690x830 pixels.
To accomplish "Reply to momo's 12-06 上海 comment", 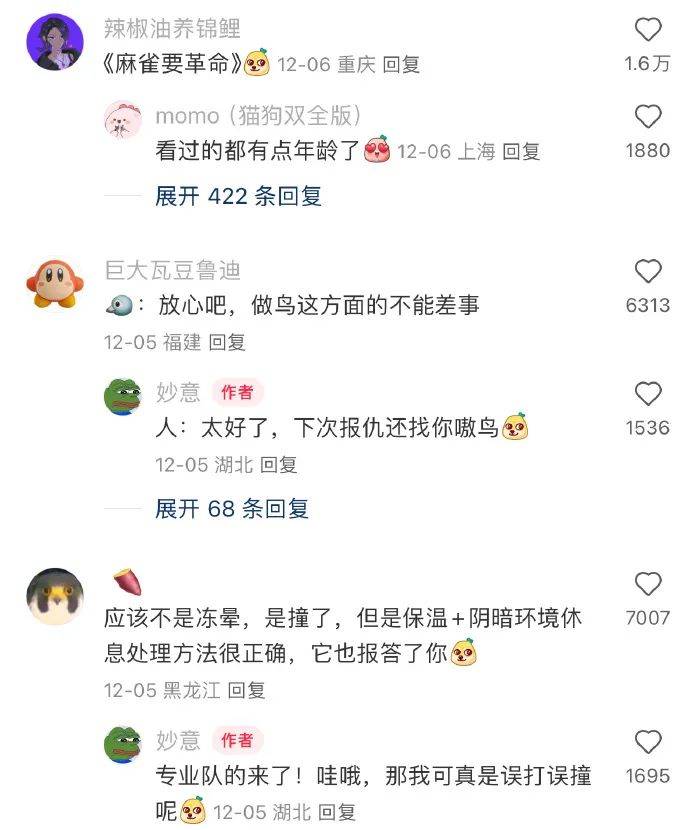I will coord(521,152).
